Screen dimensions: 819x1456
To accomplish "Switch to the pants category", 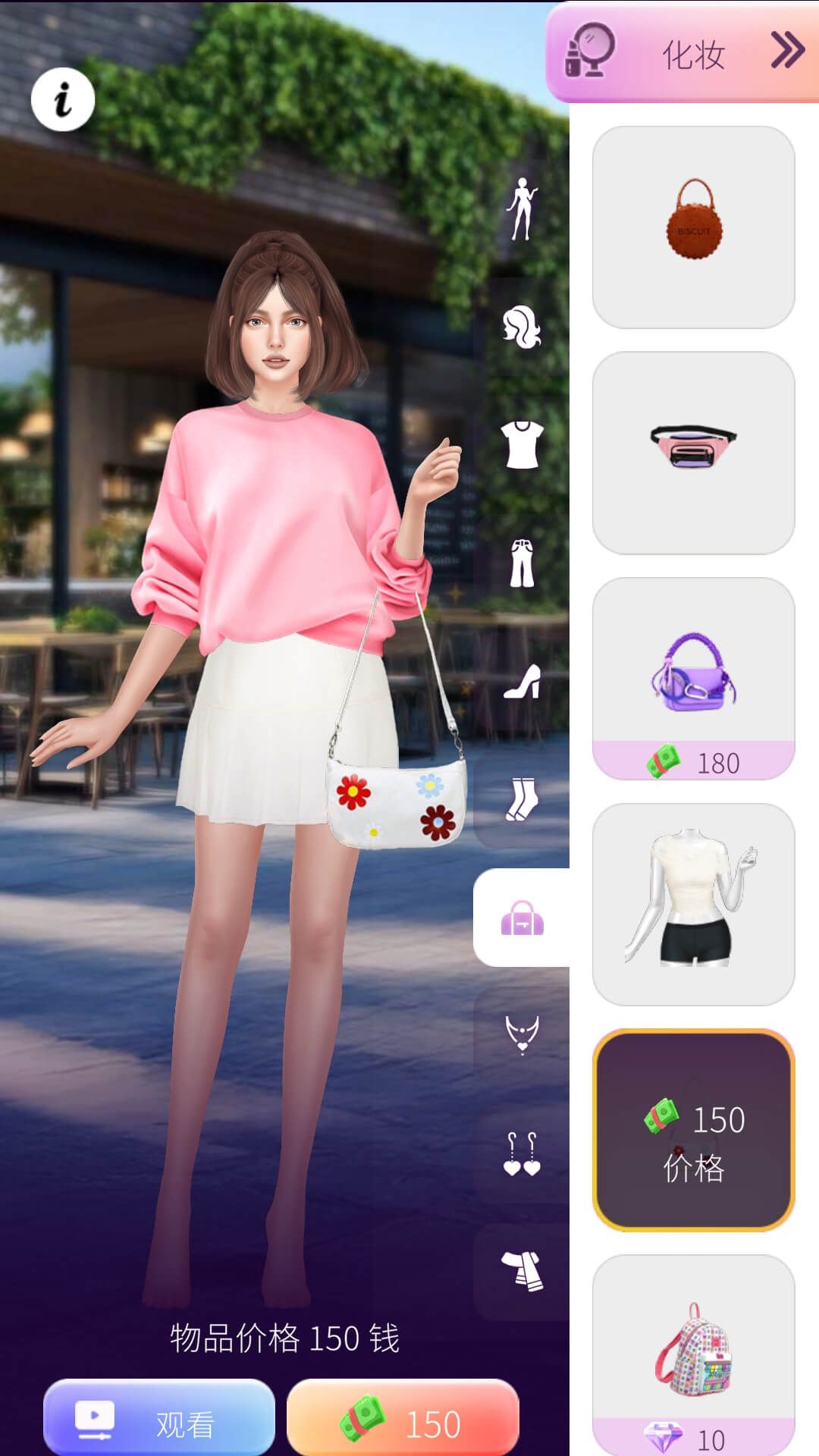I will (x=522, y=563).
